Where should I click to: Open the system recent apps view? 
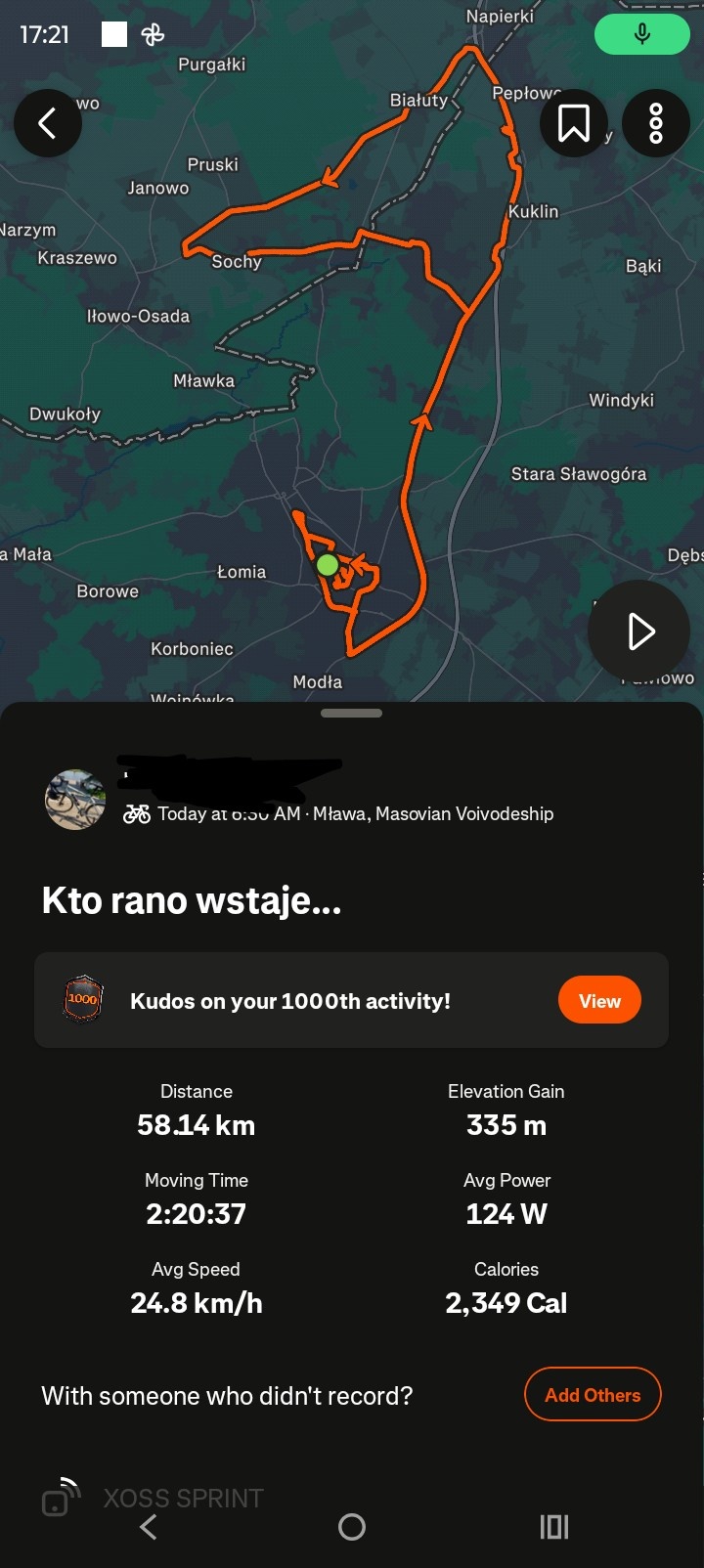[x=553, y=1527]
